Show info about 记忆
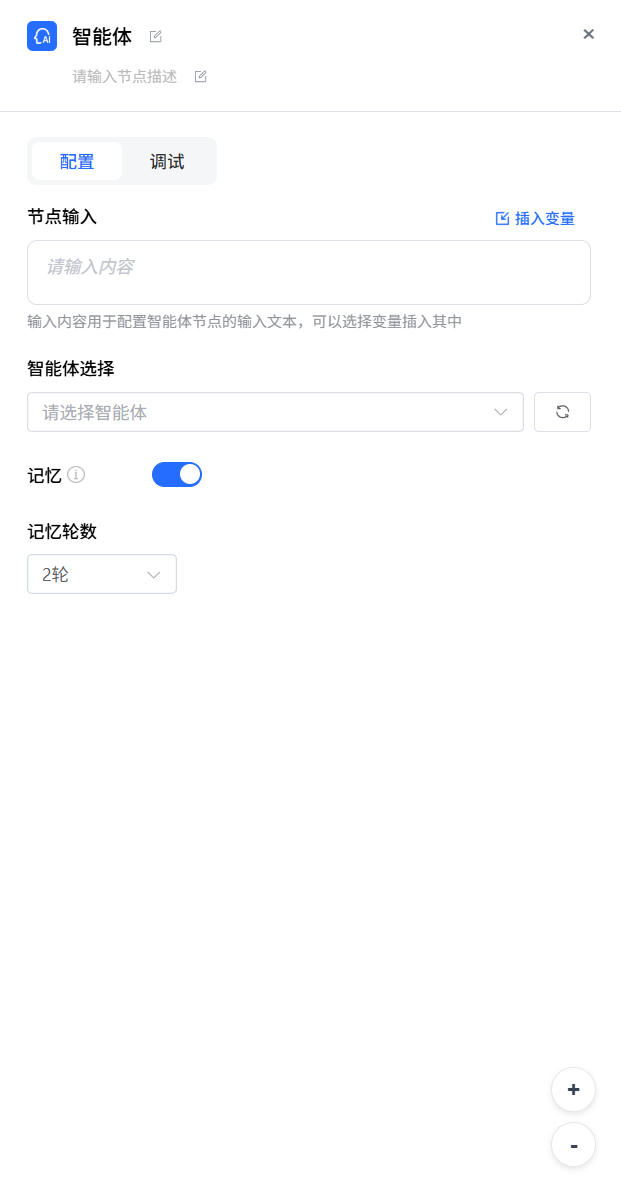 point(76,475)
